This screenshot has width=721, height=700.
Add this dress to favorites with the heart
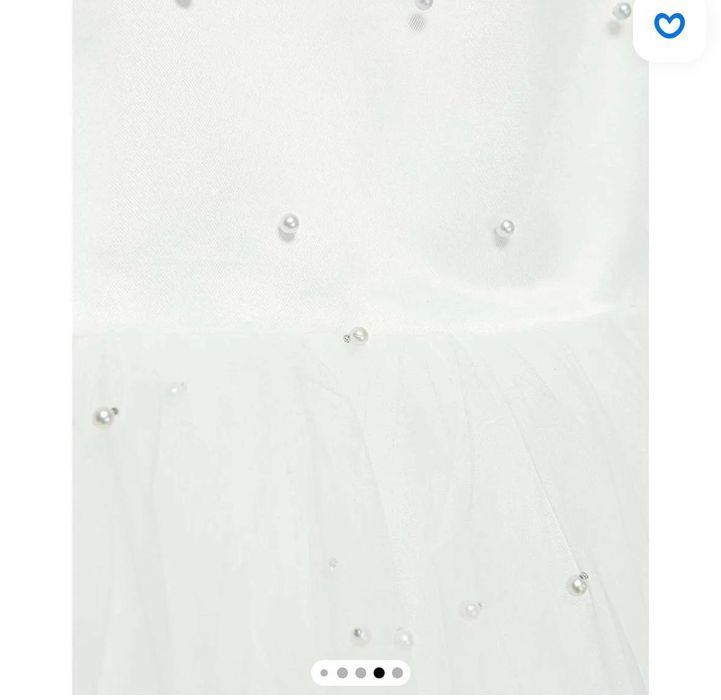point(669,26)
